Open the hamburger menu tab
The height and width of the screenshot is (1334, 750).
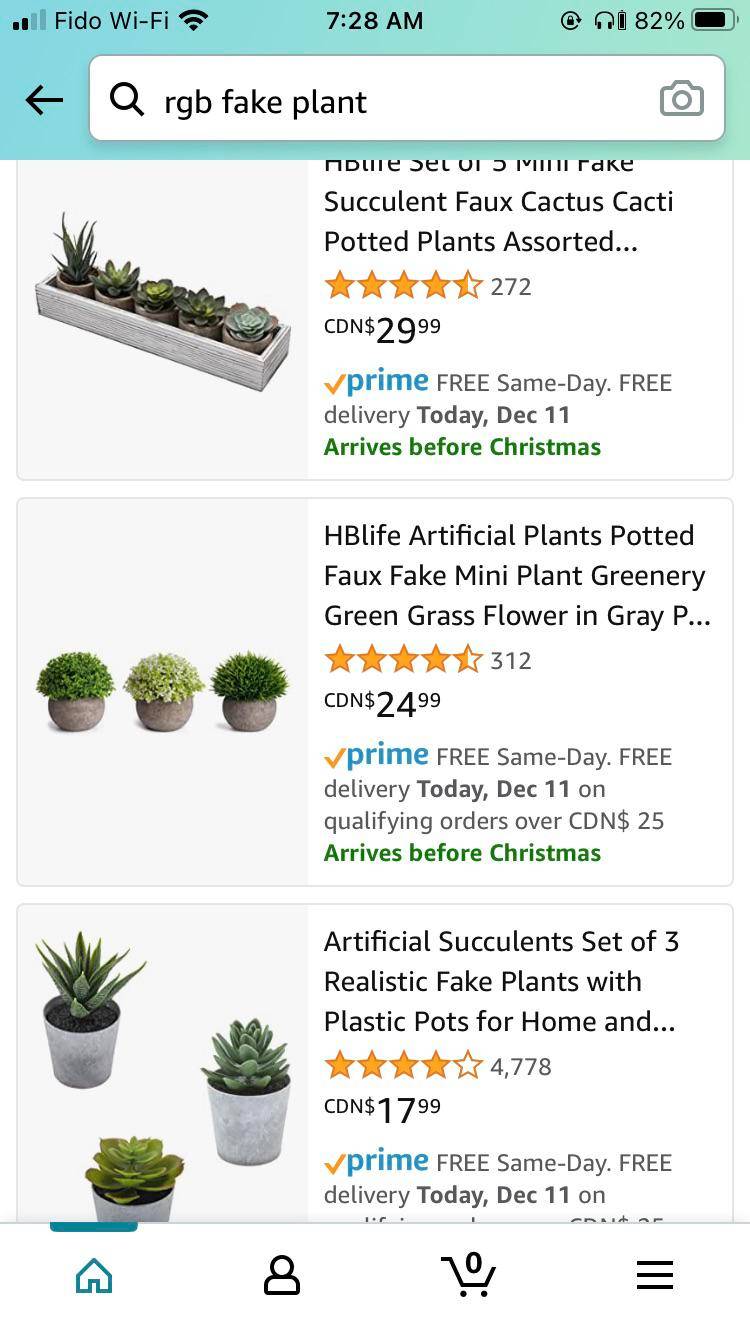(655, 1275)
